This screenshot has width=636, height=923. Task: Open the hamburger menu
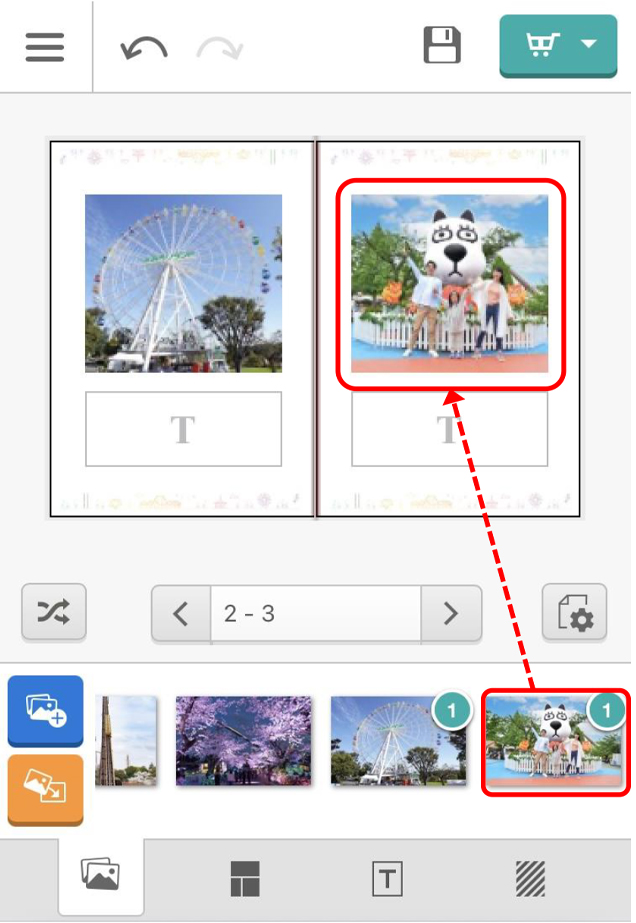click(x=45, y=46)
